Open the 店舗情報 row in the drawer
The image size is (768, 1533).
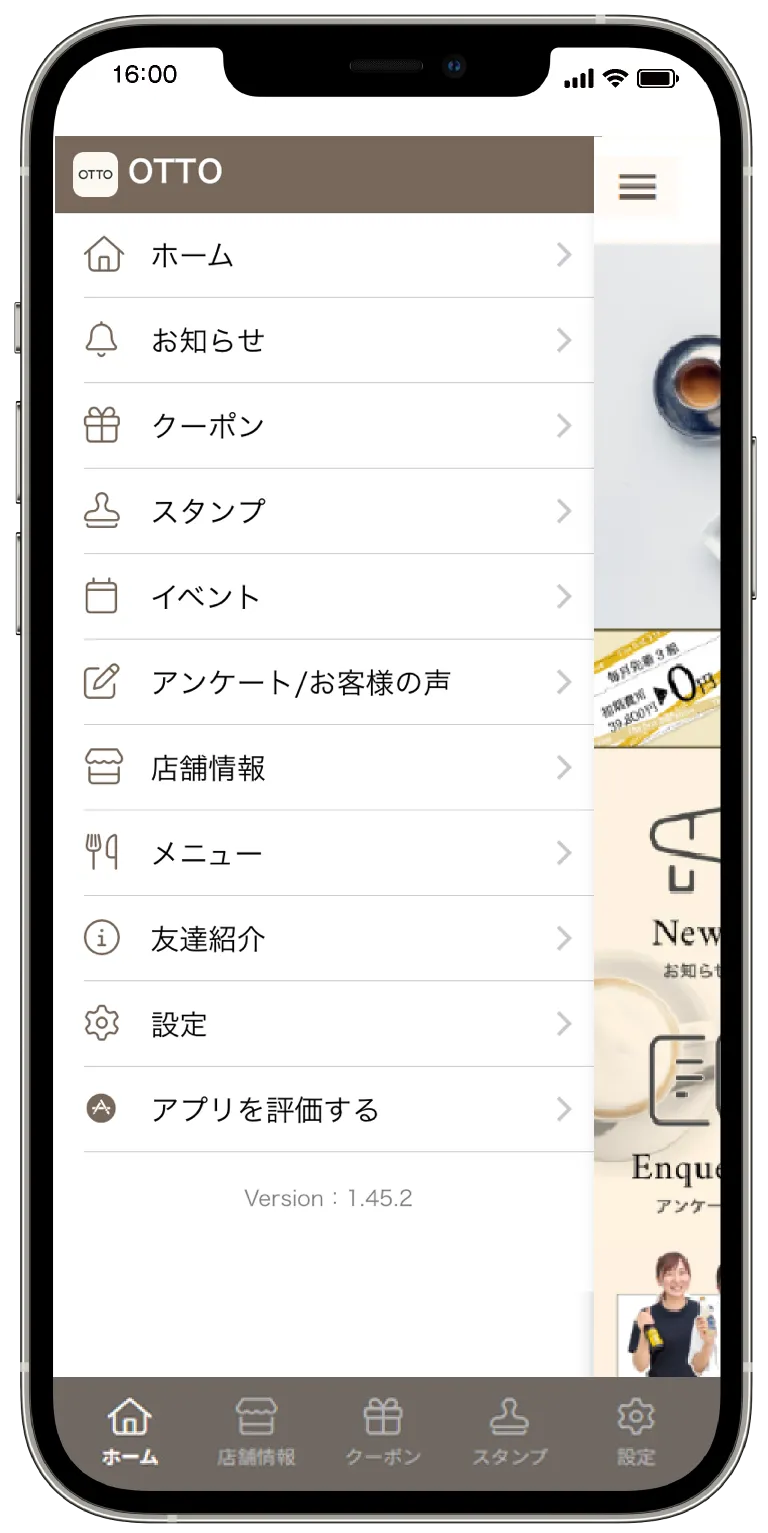tap(326, 768)
